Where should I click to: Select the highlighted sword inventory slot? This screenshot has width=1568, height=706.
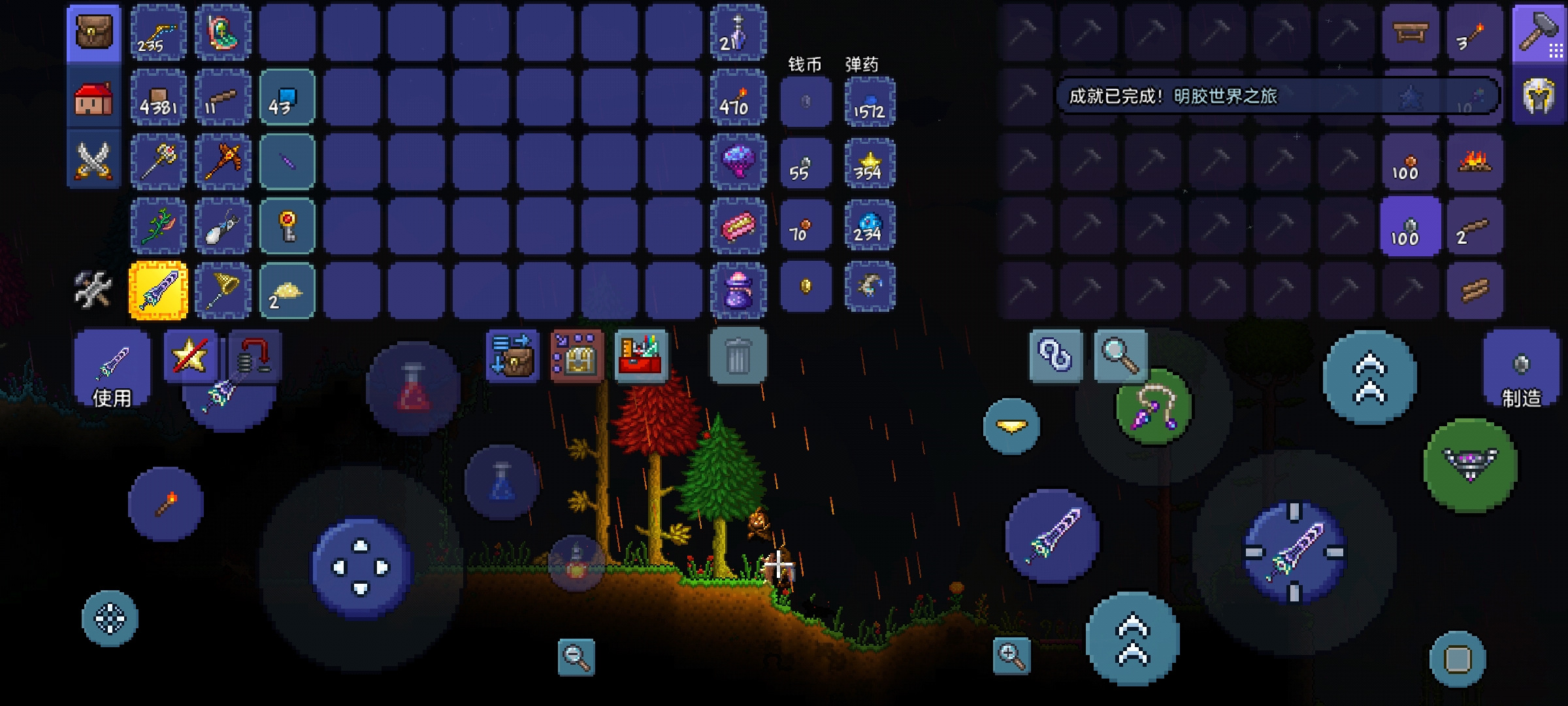tap(158, 290)
